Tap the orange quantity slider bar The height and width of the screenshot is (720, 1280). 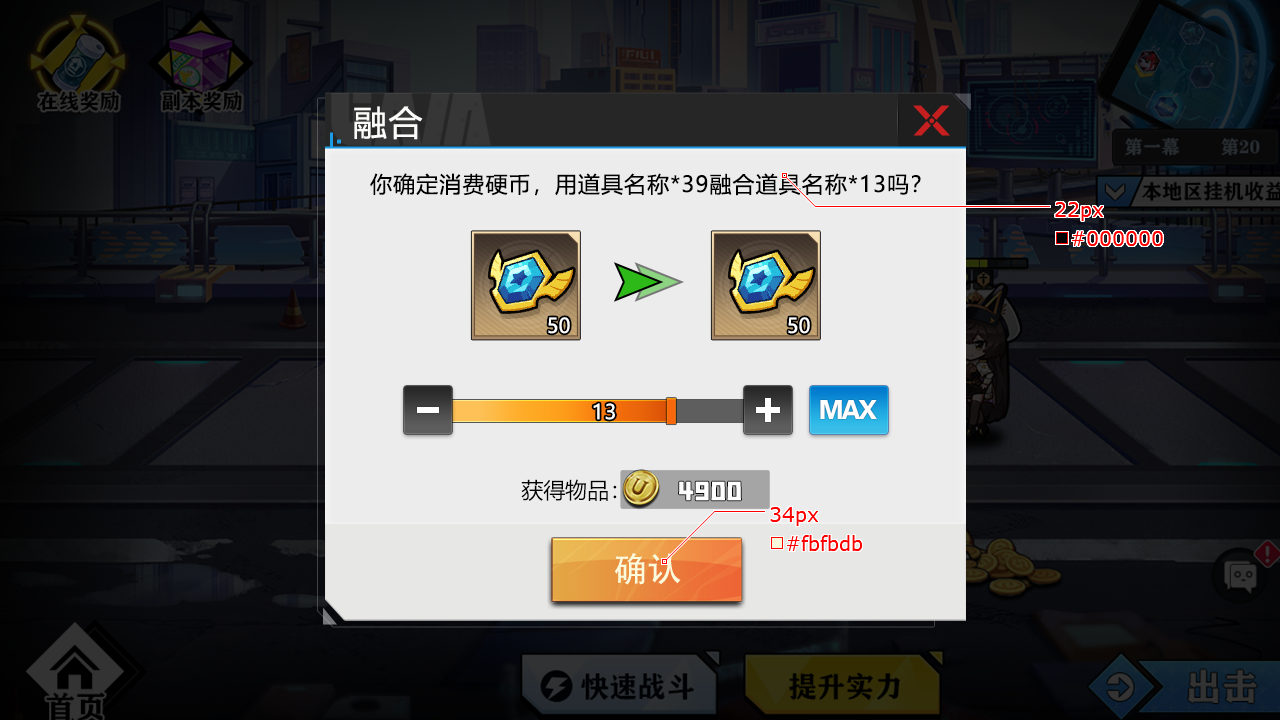[x=598, y=411]
